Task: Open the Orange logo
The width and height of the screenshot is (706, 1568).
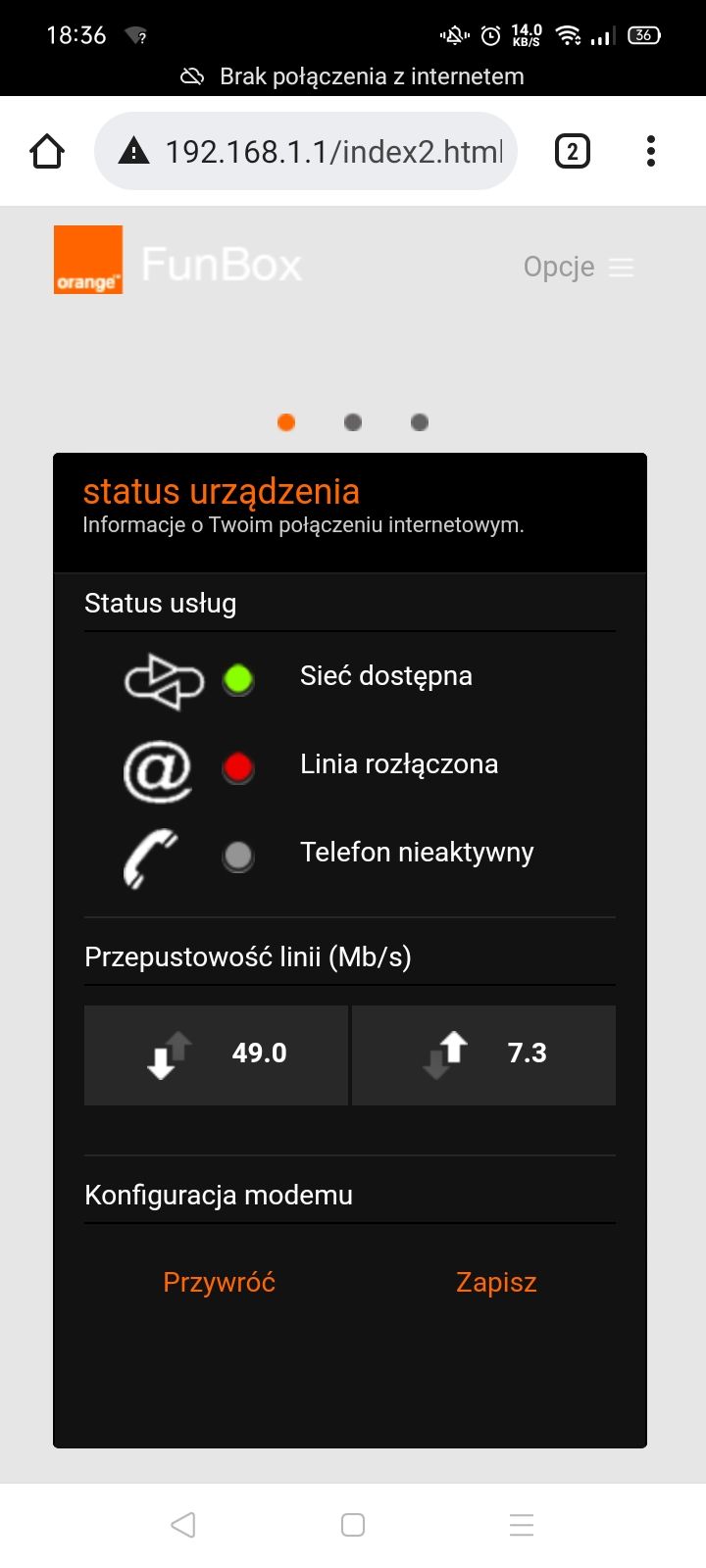Action: (86, 259)
